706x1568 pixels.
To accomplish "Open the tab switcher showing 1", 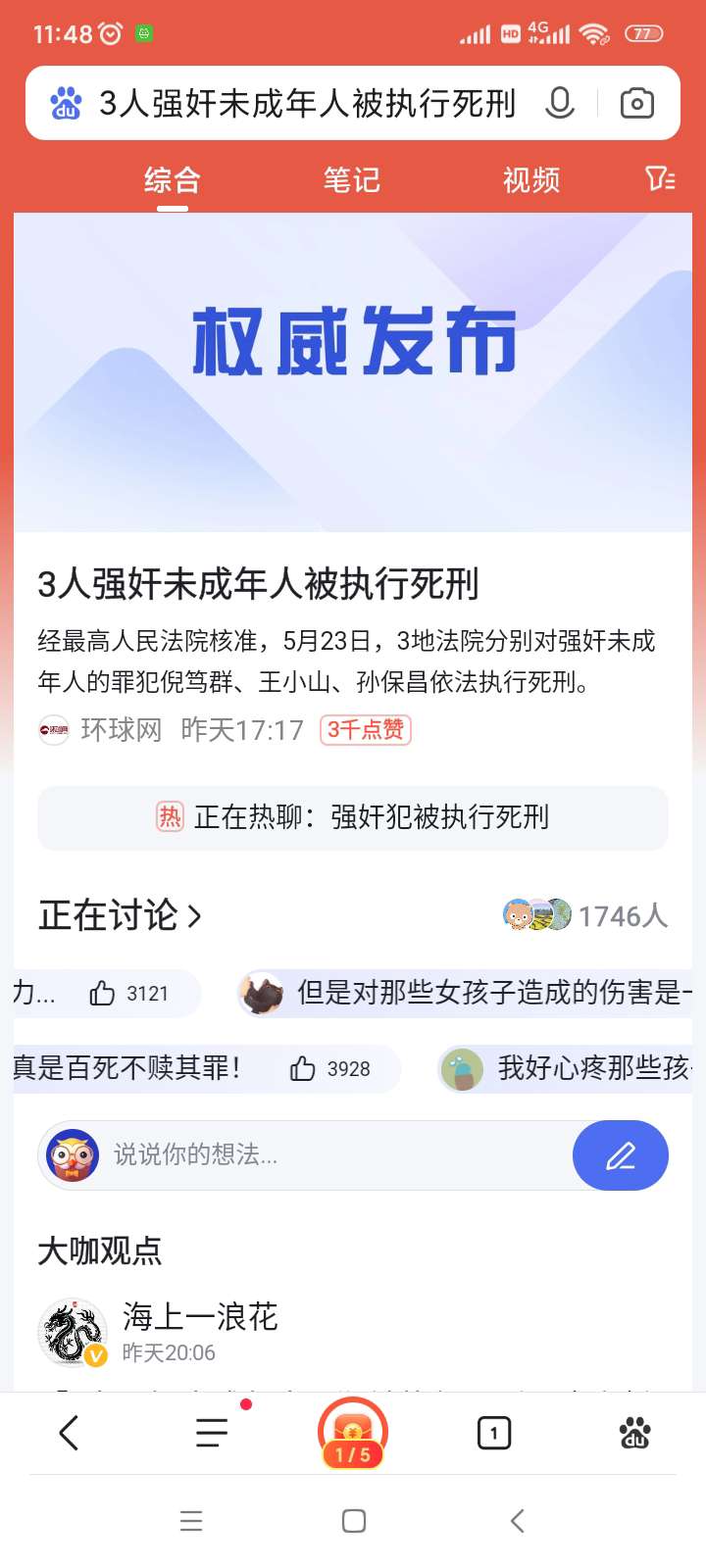I will pos(494,1434).
